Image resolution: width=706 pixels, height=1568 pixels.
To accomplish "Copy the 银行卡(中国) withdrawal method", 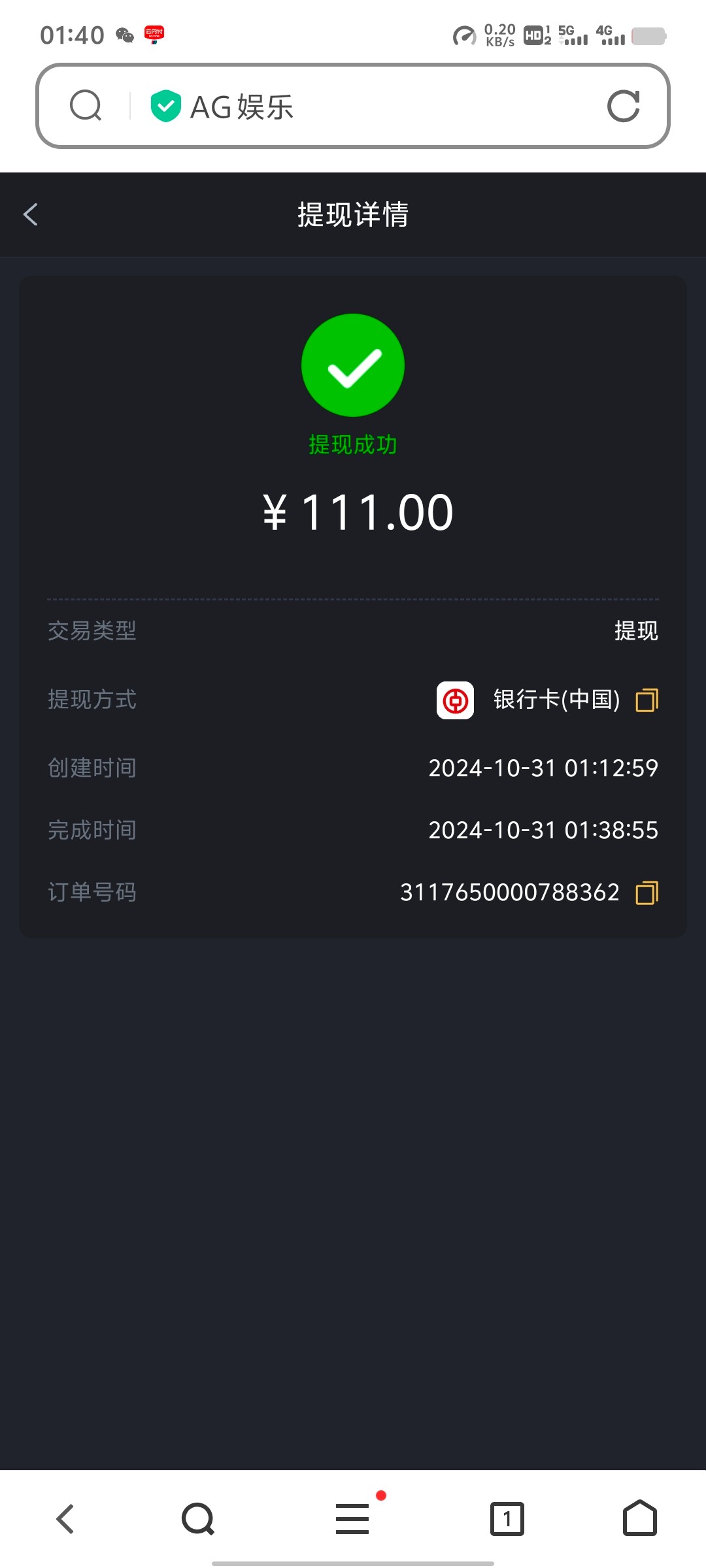I will click(647, 700).
